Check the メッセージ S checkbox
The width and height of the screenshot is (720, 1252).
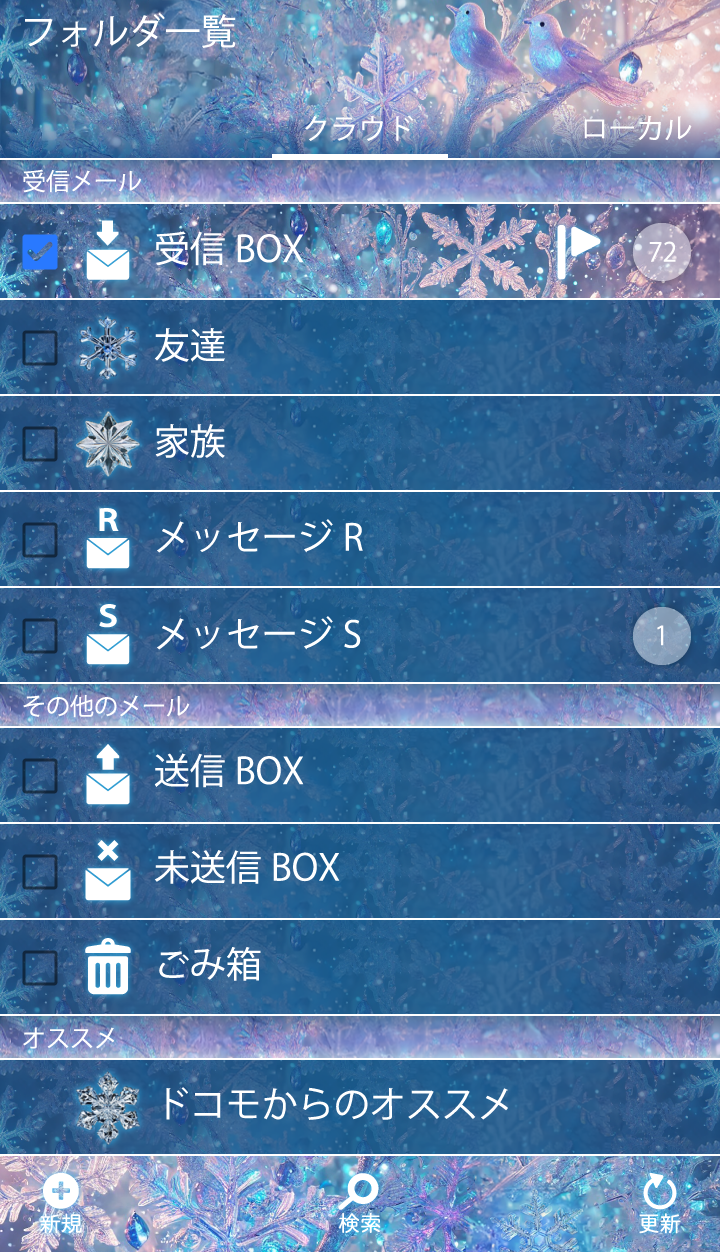[x=40, y=636]
